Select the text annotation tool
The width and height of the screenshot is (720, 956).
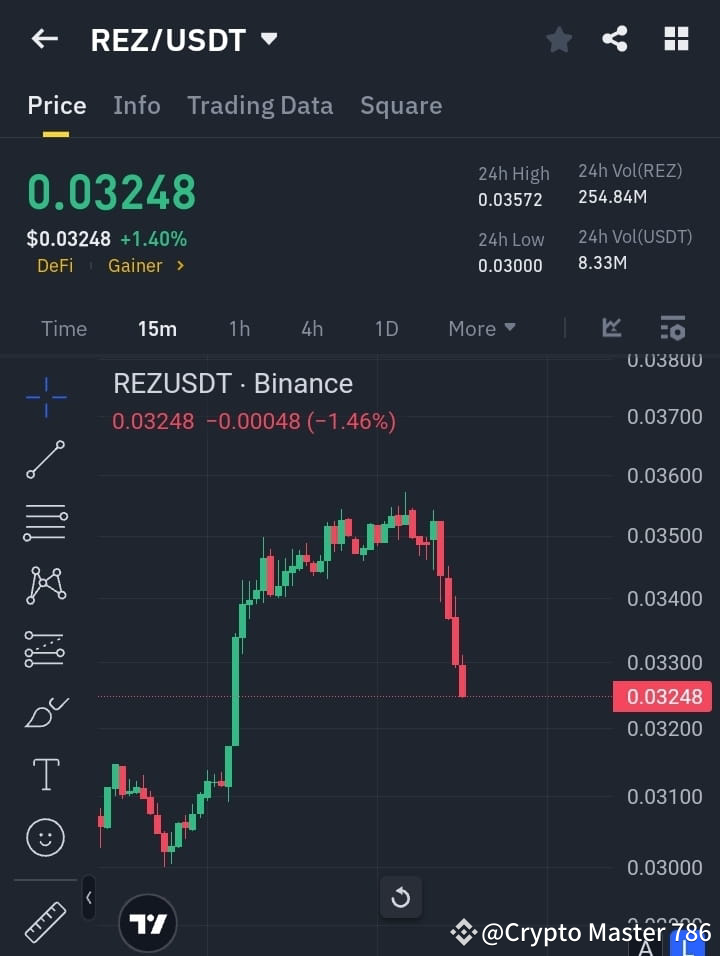pyautogui.click(x=45, y=774)
